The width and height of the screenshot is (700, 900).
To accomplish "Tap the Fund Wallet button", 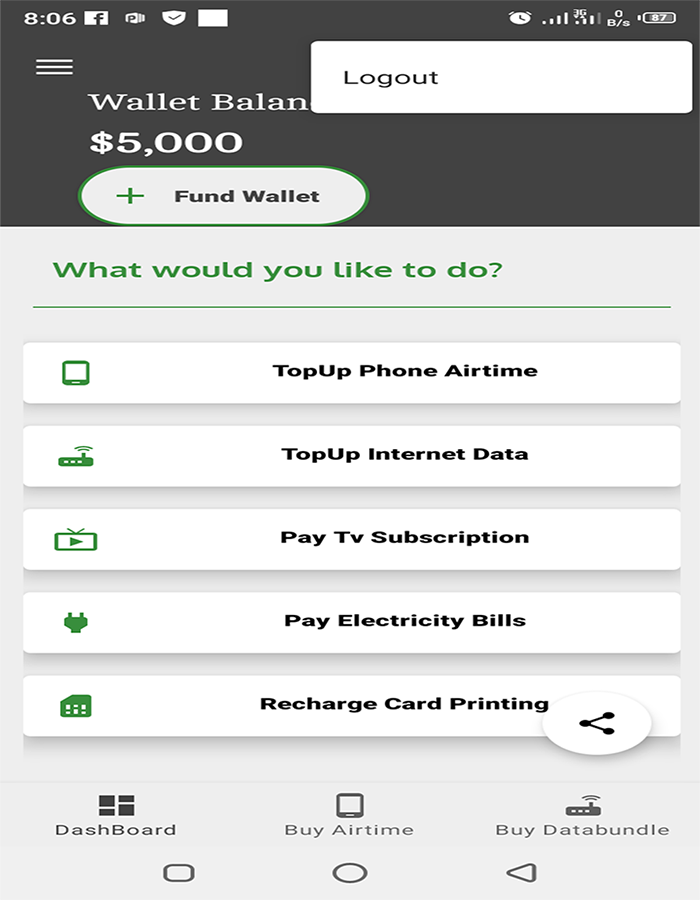I will [224, 196].
